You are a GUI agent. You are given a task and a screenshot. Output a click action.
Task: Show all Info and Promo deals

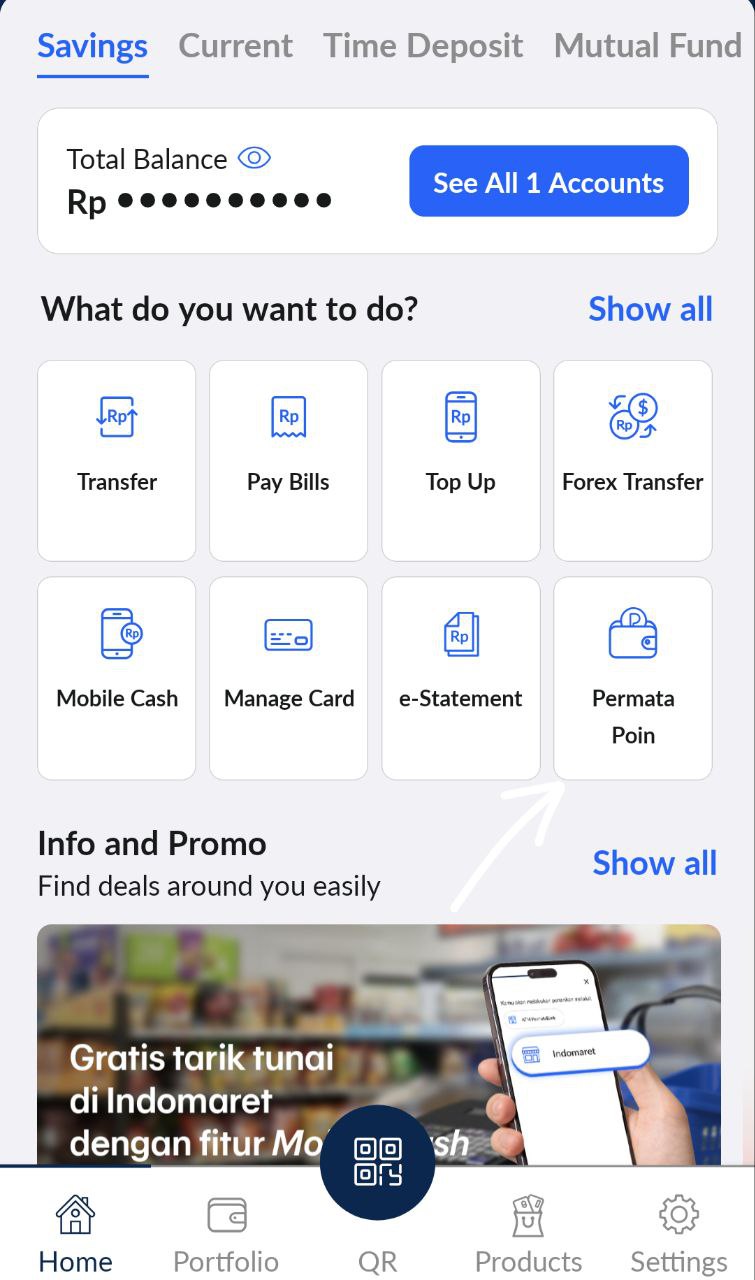coord(655,862)
